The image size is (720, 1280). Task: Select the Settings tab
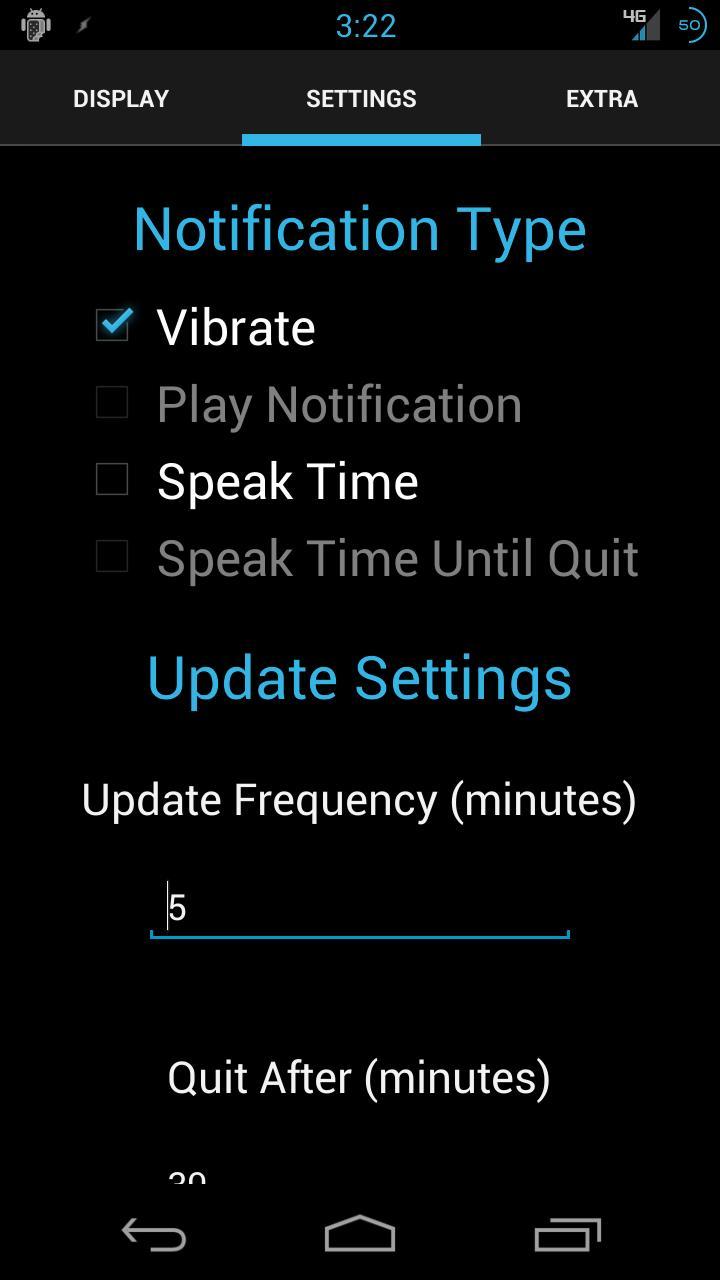coord(361,99)
